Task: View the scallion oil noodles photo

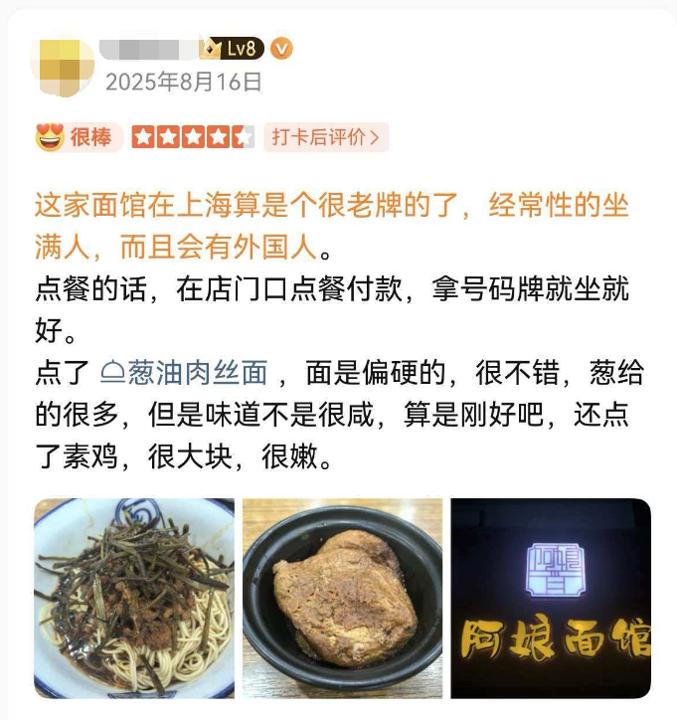Action: coord(134,597)
